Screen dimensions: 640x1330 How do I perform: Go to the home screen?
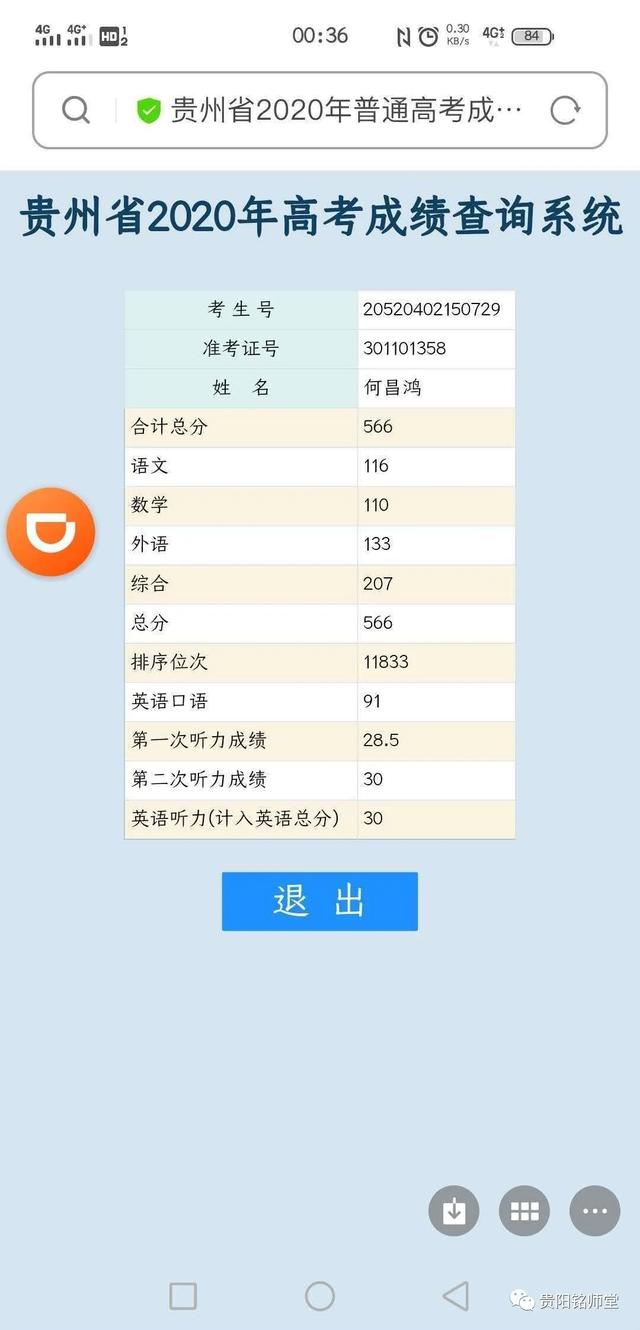tap(320, 1296)
